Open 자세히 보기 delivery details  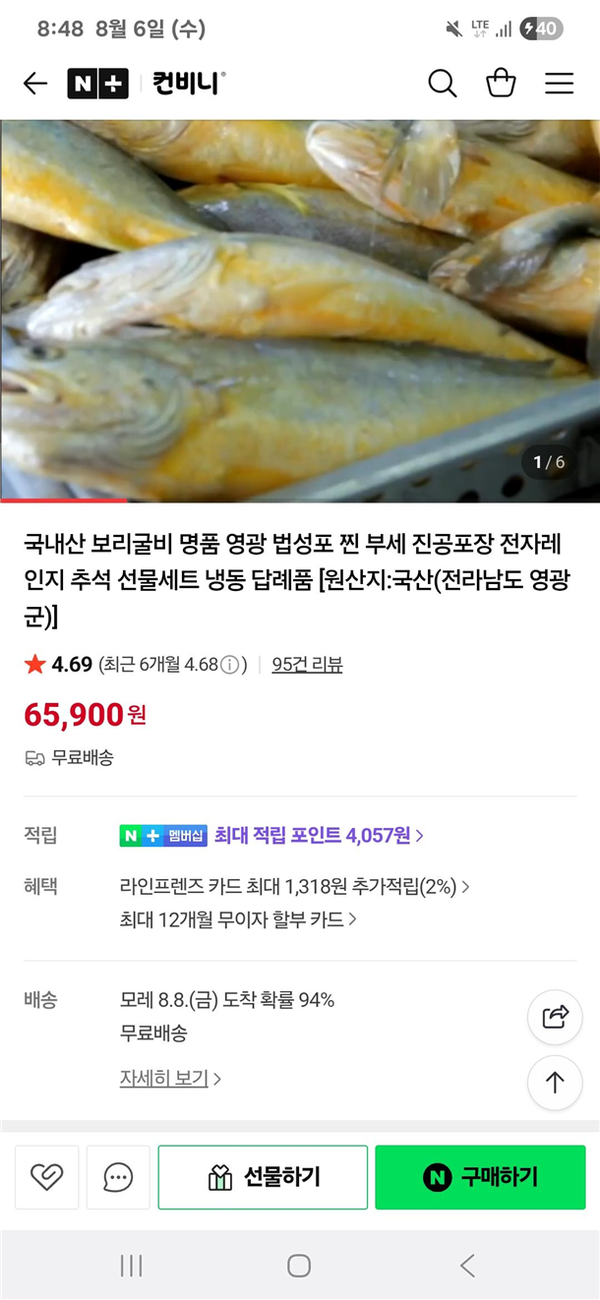[x=170, y=1078]
